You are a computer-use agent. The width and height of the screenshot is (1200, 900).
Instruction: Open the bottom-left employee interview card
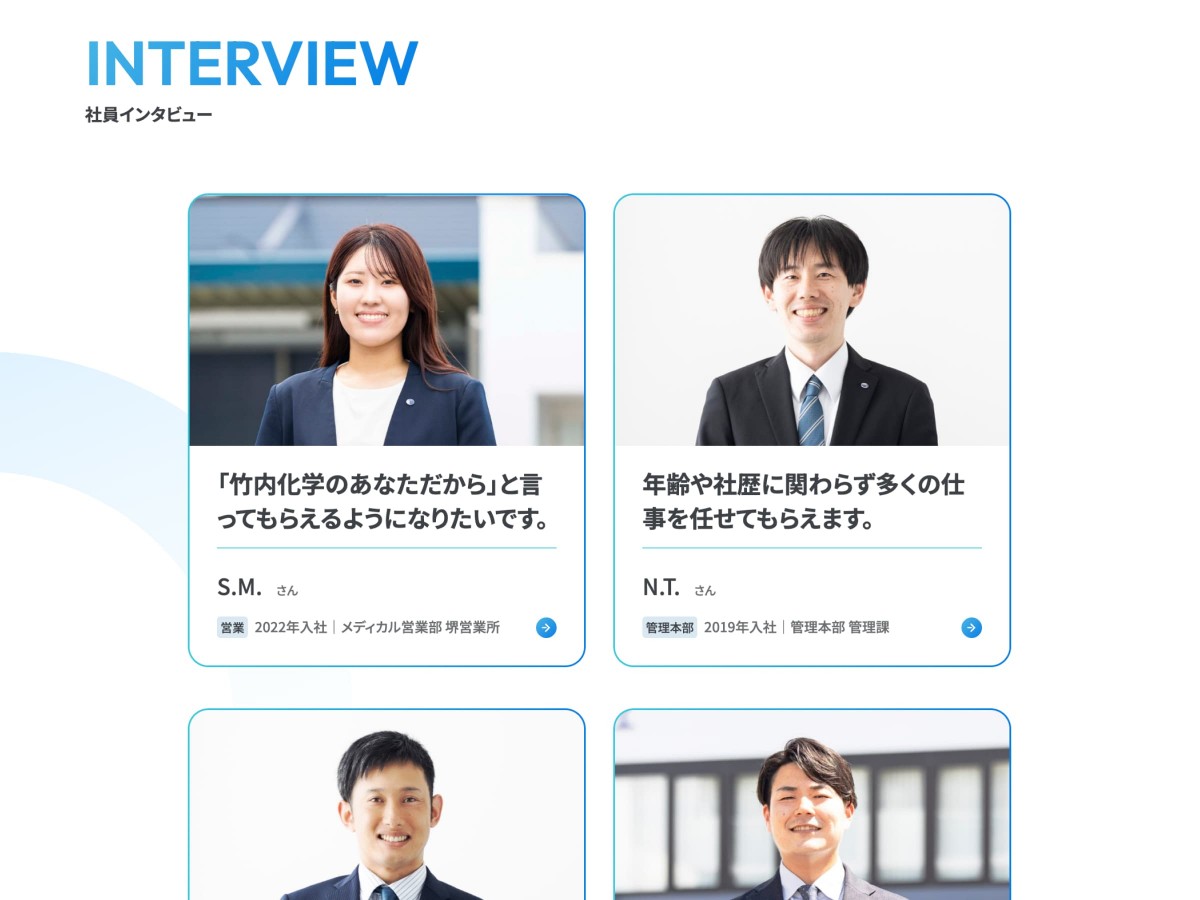tap(386, 810)
